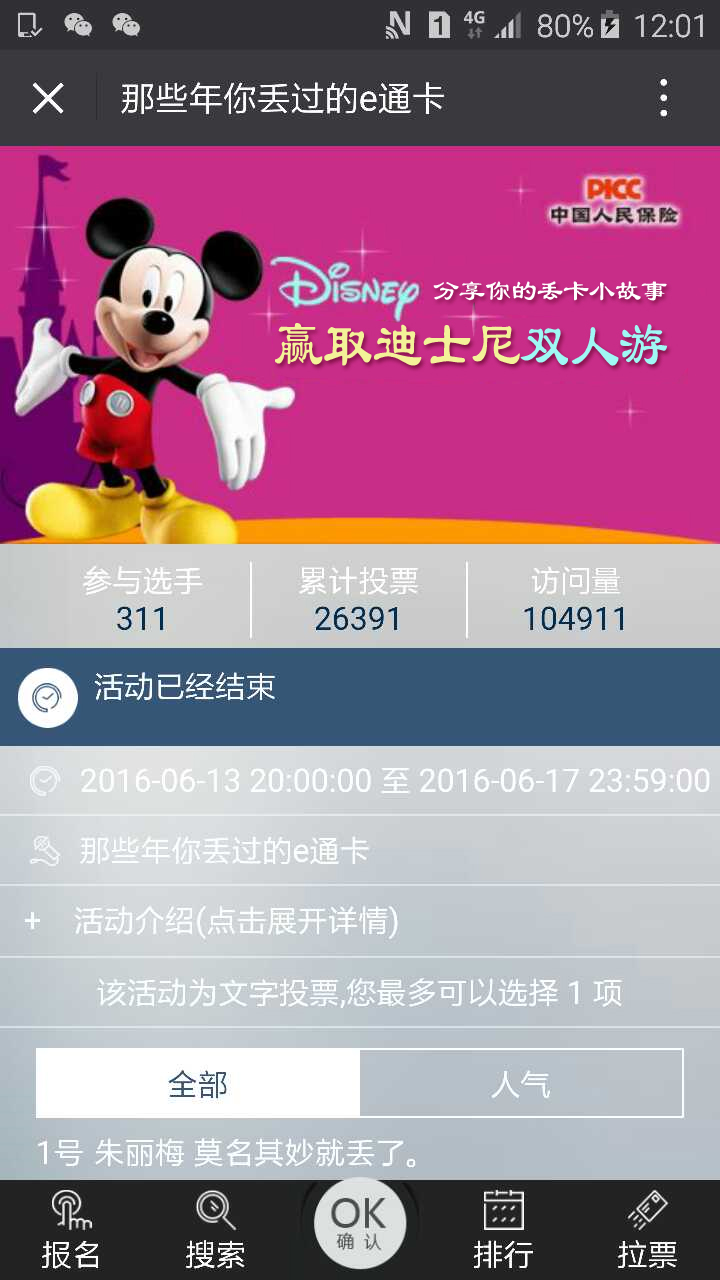The width and height of the screenshot is (720, 1280).
Task: Open 搜索 in the bottom bar
Action: [x=215, y=1230]
